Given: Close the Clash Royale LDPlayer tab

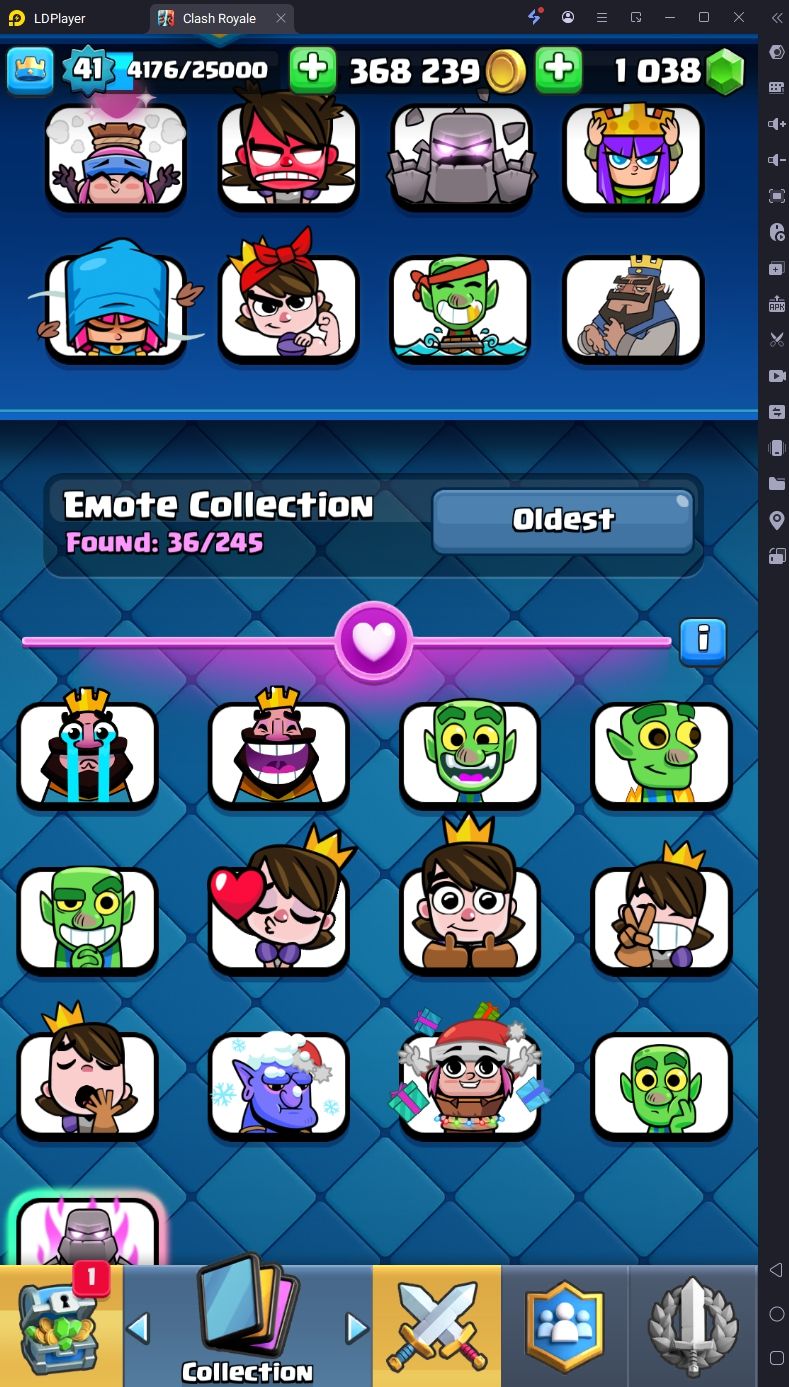Looking at the screenshot, I should point(281,18).
